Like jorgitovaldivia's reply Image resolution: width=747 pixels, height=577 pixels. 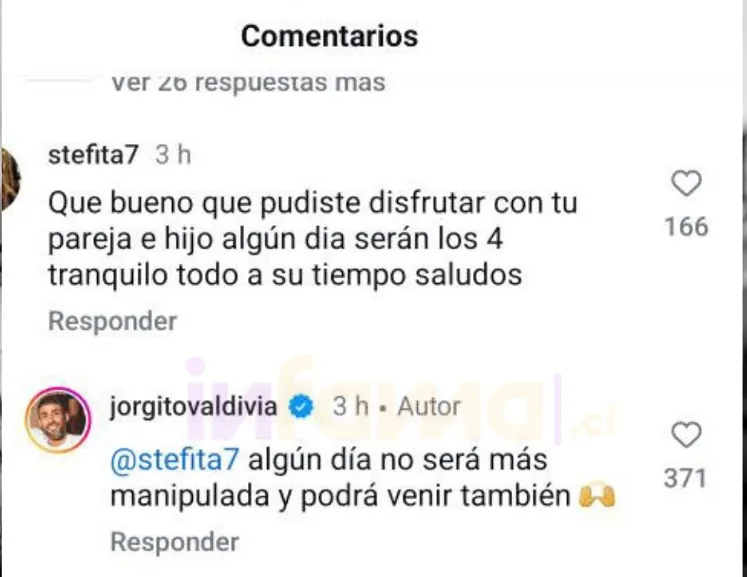[x=686, y=436]
